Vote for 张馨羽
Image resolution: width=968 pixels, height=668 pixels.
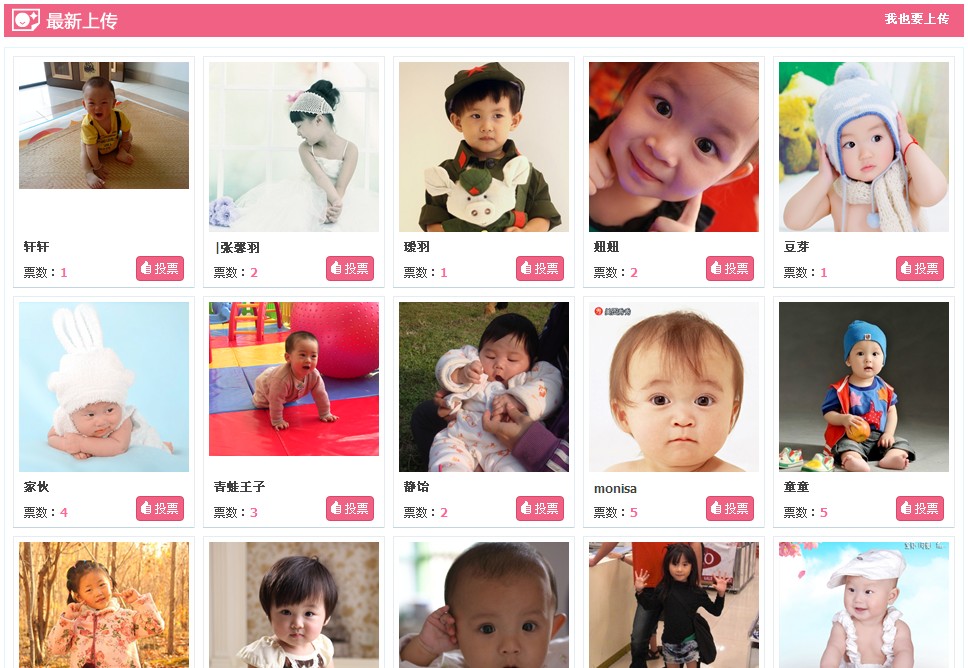pyautogui.click(x=350, y=268)
